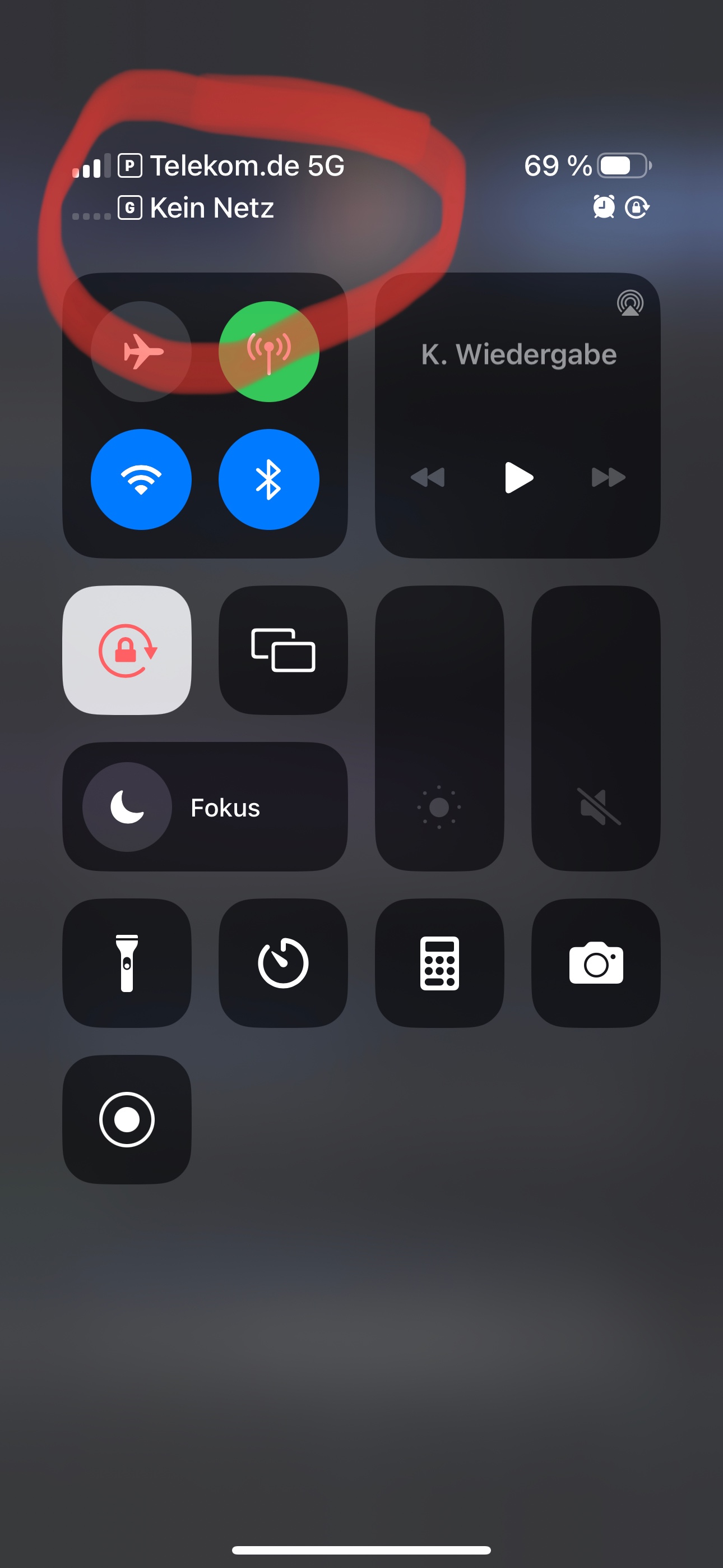
Task: Open screen mirroring
Action: coord(283,650)
